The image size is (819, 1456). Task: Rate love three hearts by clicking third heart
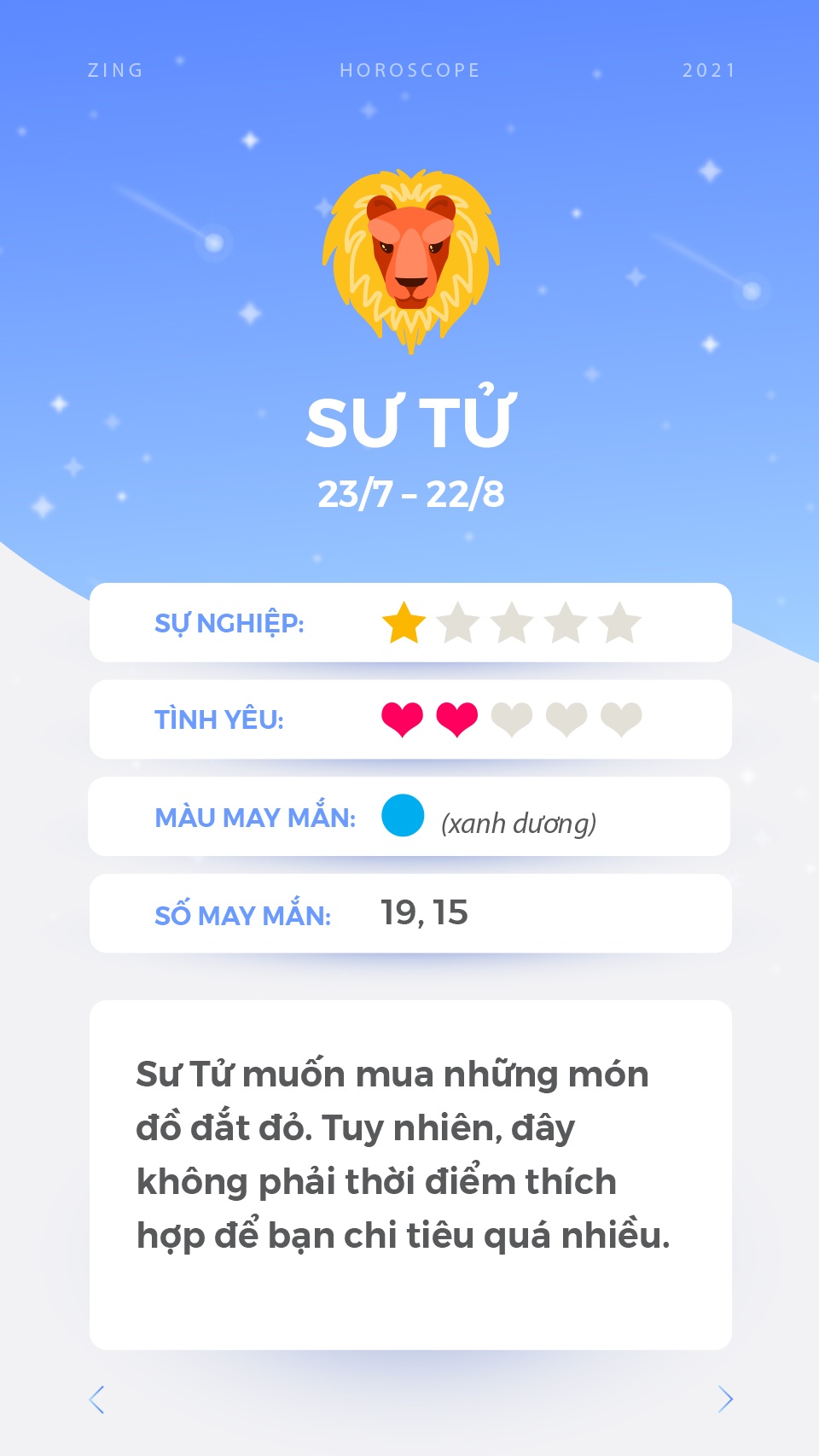click(510, 719)
